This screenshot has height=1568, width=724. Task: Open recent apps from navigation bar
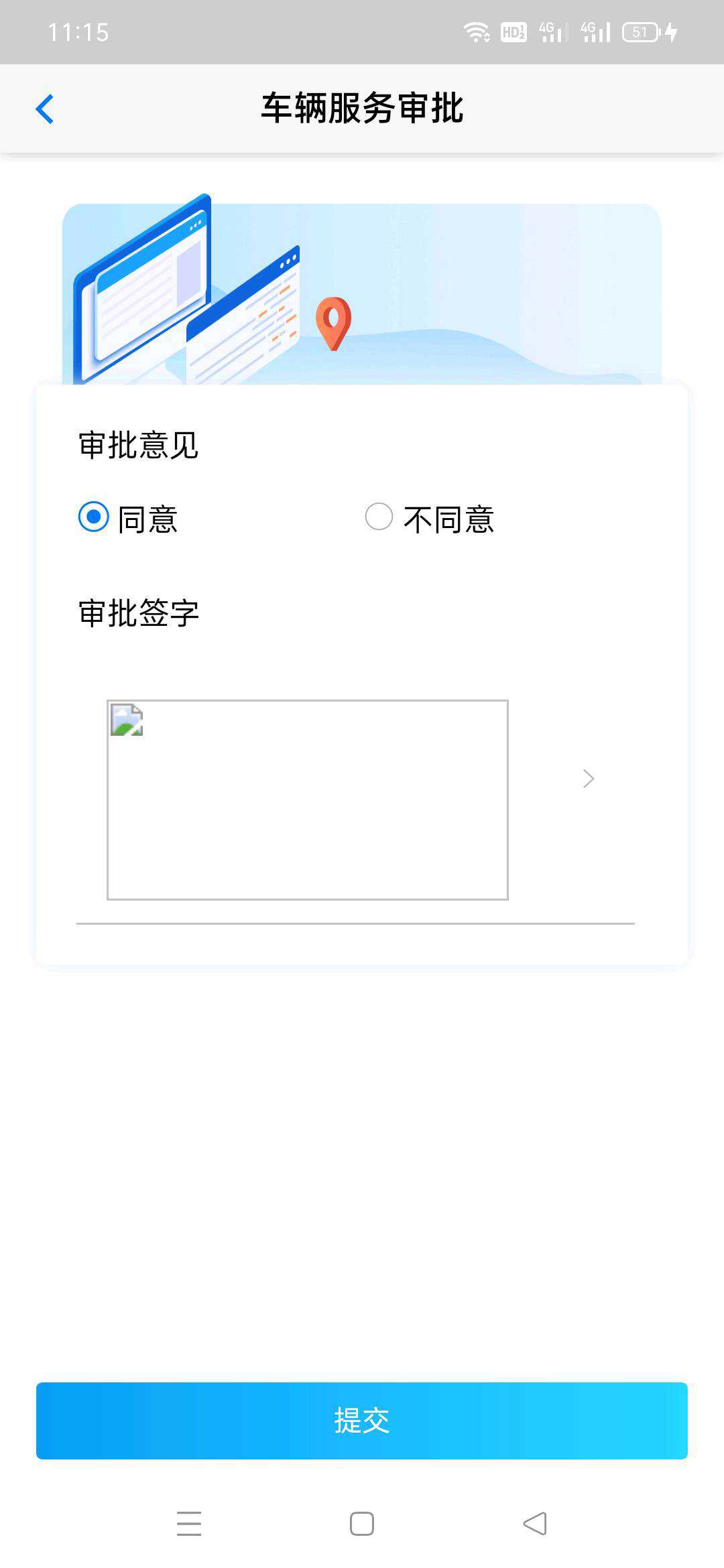coord(189,1523)
